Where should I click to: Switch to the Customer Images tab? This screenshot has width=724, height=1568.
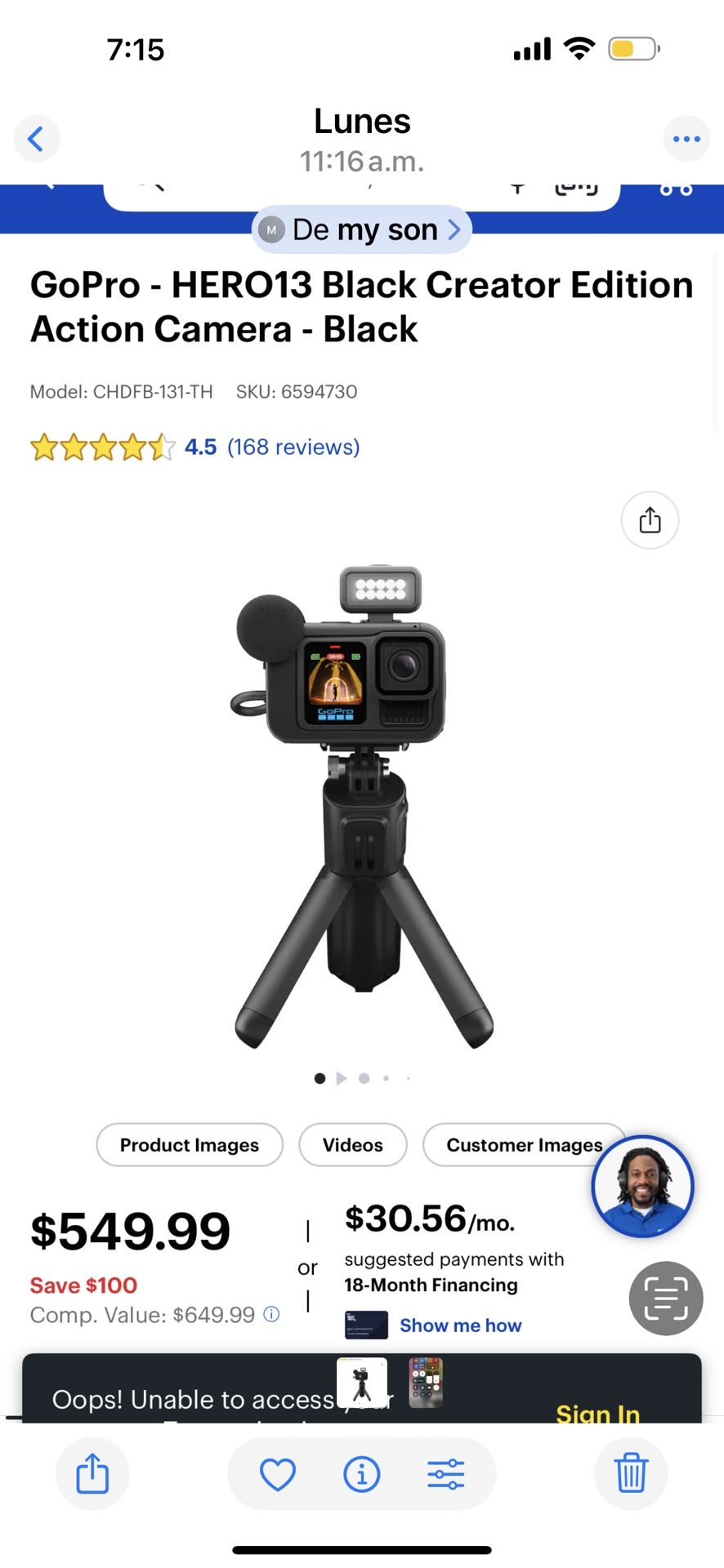[524, 1145]
